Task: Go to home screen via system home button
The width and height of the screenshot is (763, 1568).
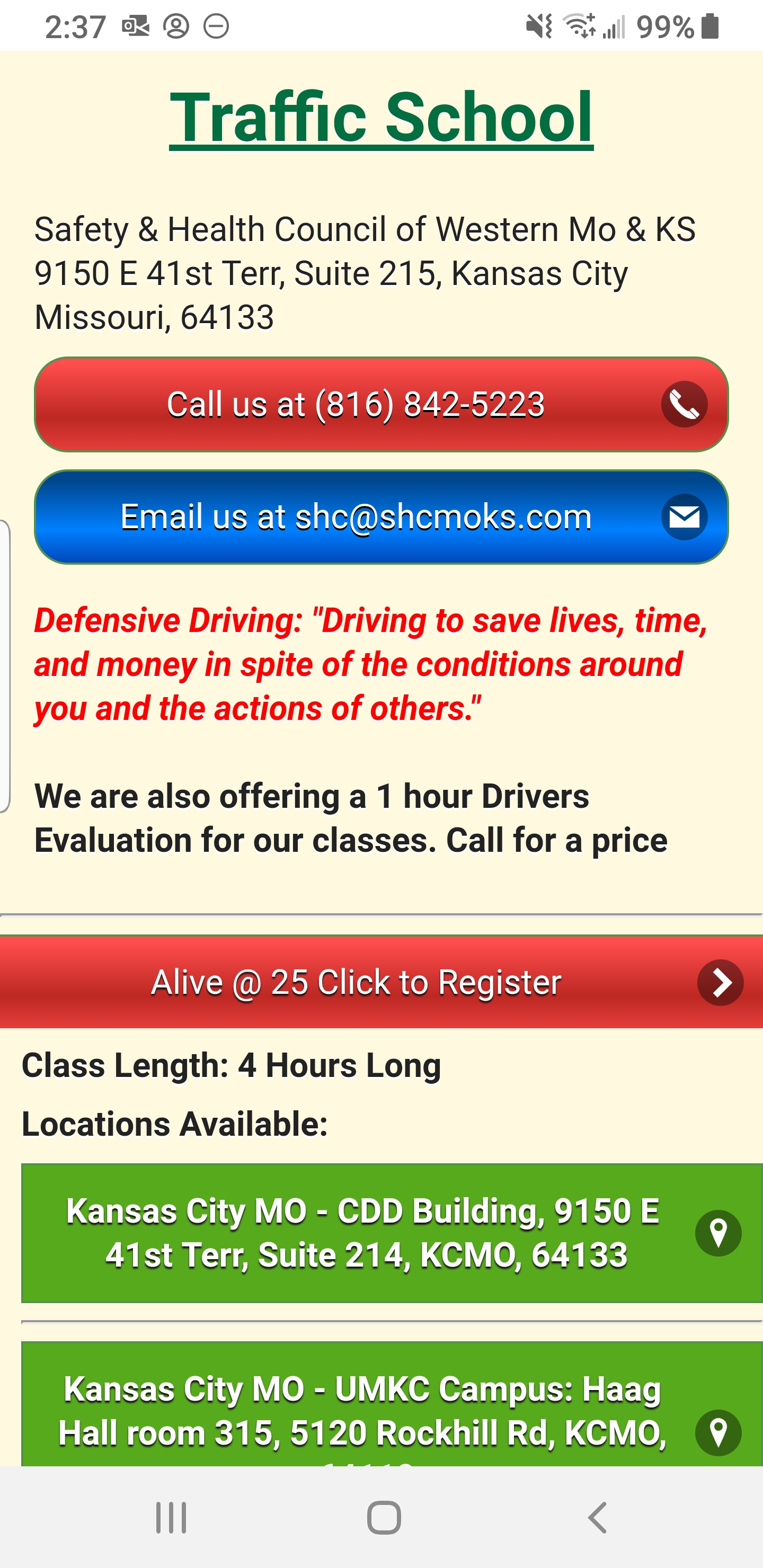Action: (x=384, y=1517)
